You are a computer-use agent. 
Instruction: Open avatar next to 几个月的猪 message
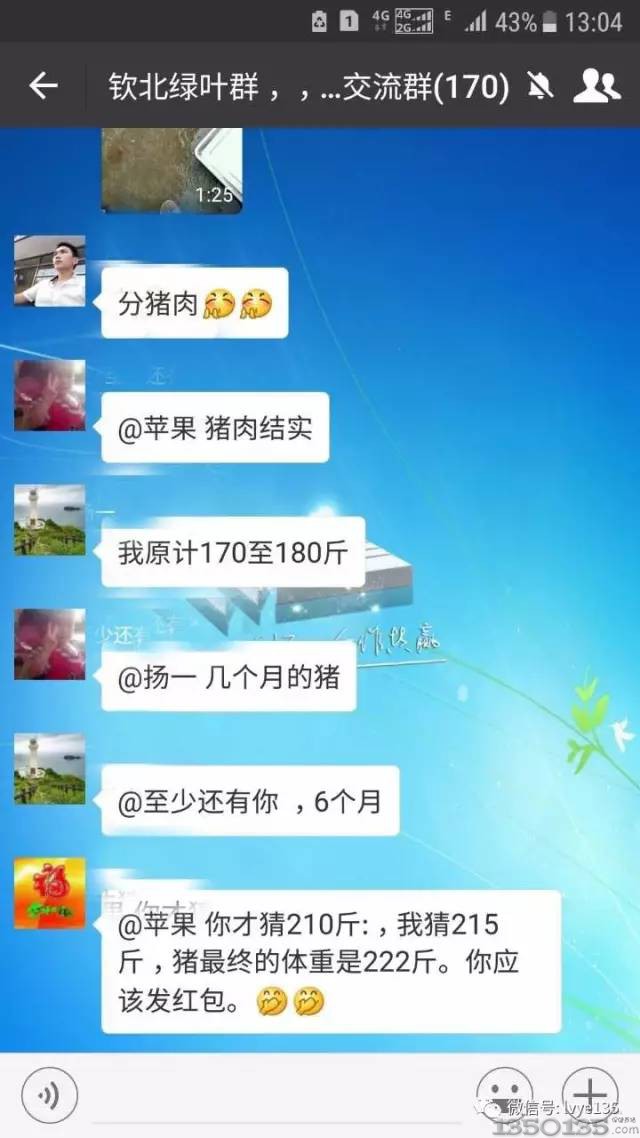(x=50, y=644)
